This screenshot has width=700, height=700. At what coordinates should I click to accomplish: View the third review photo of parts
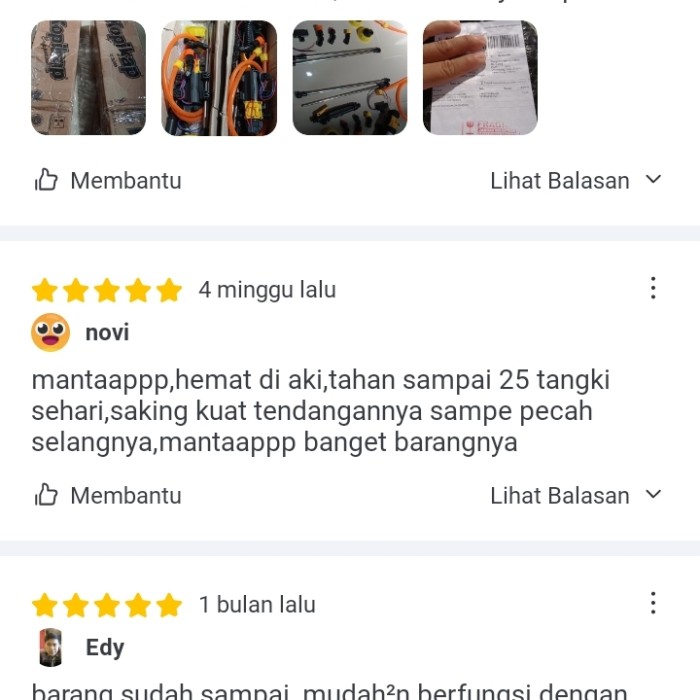coord(349,78)
